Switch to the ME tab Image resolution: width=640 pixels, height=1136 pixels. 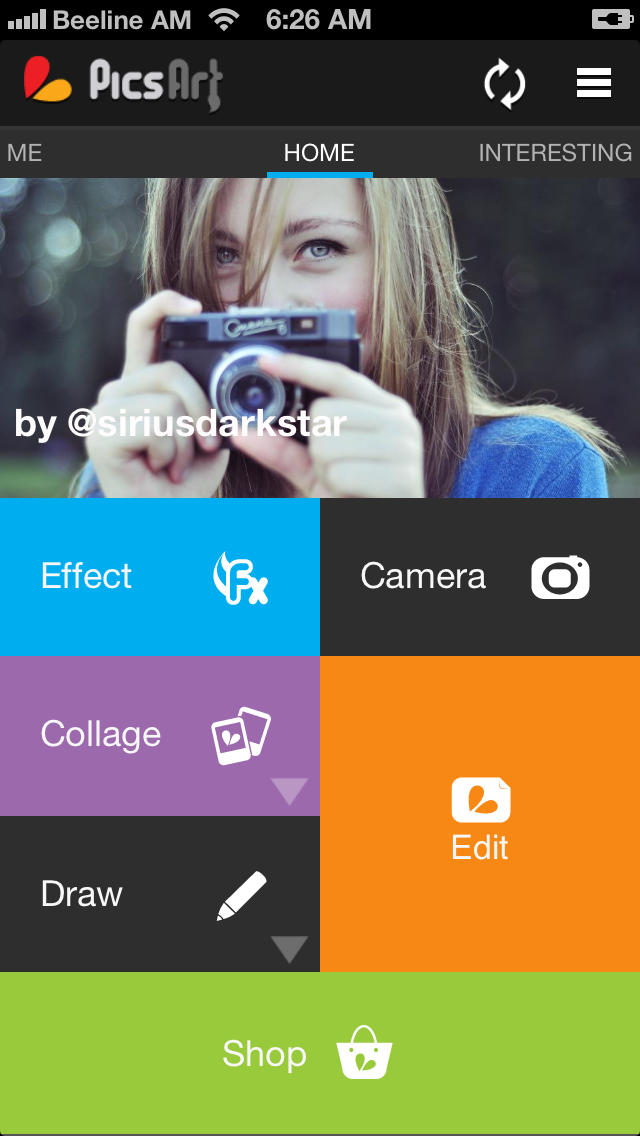[x=25, y=153]
